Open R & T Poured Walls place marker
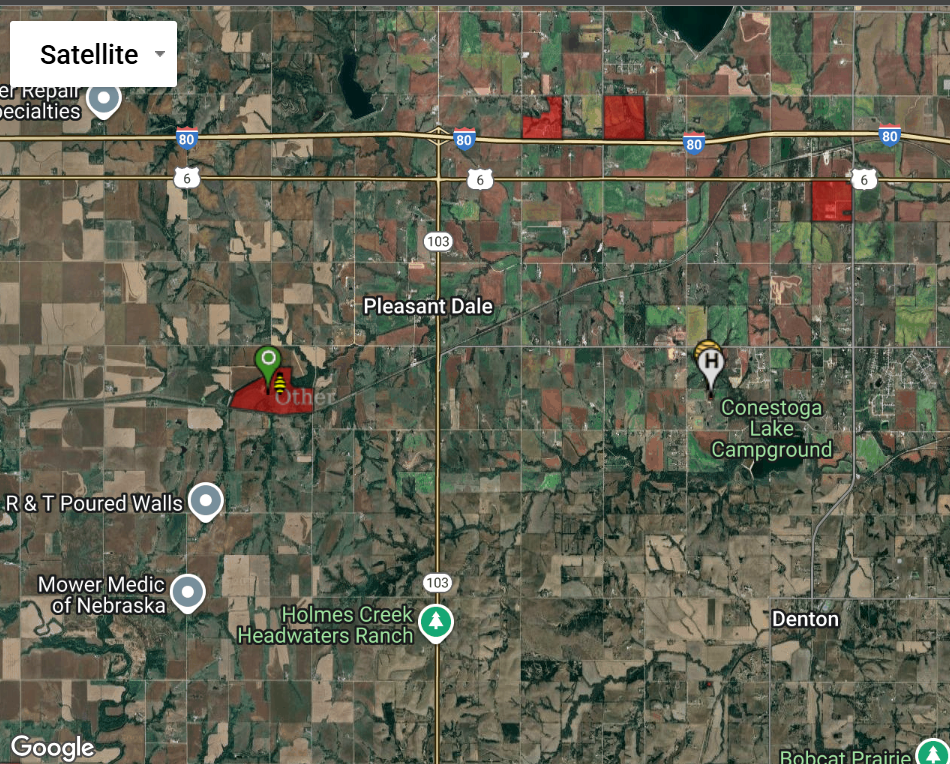Screen dimensions: 950x764 (x=206, y=500)
